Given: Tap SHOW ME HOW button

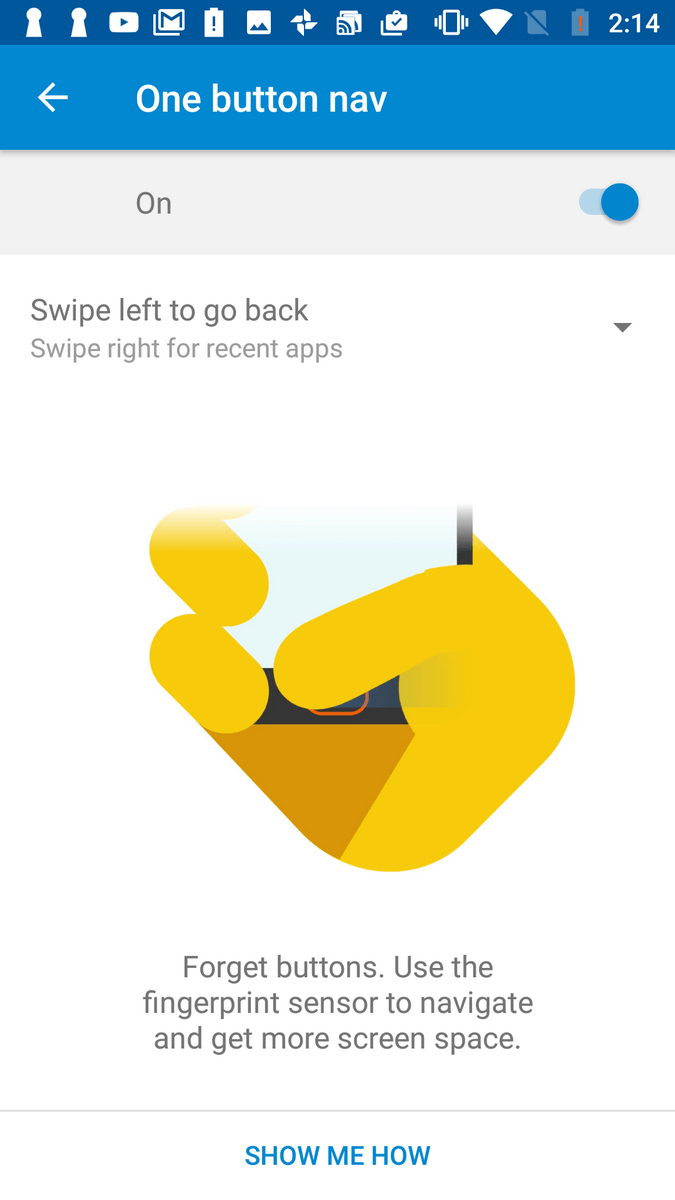Looking at the screenshot, I should point(337,1155).
